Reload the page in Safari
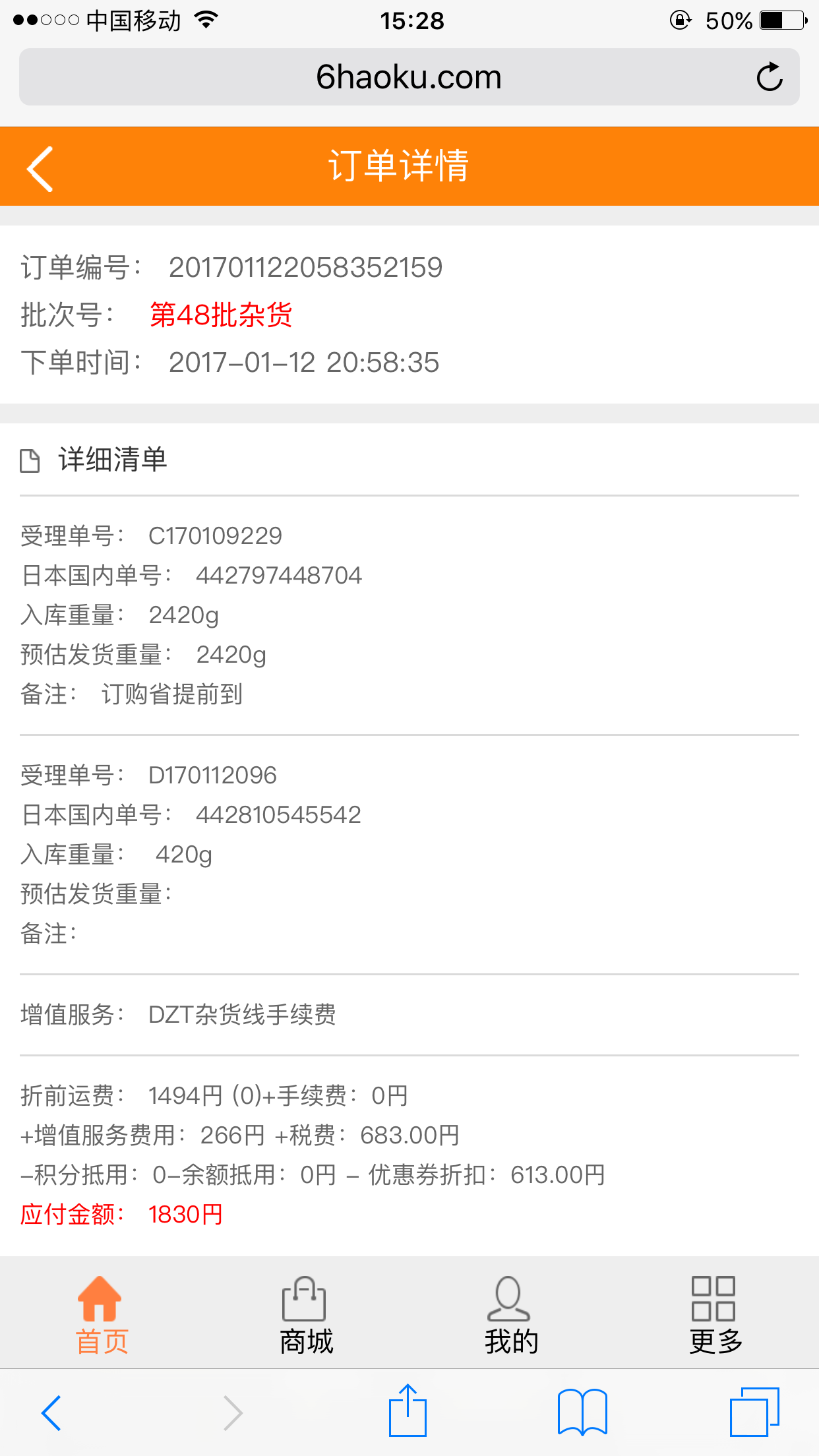Image resolution: width=819 pixels, height=1456 pixels. pyautogui.click(x=769, y=77)
